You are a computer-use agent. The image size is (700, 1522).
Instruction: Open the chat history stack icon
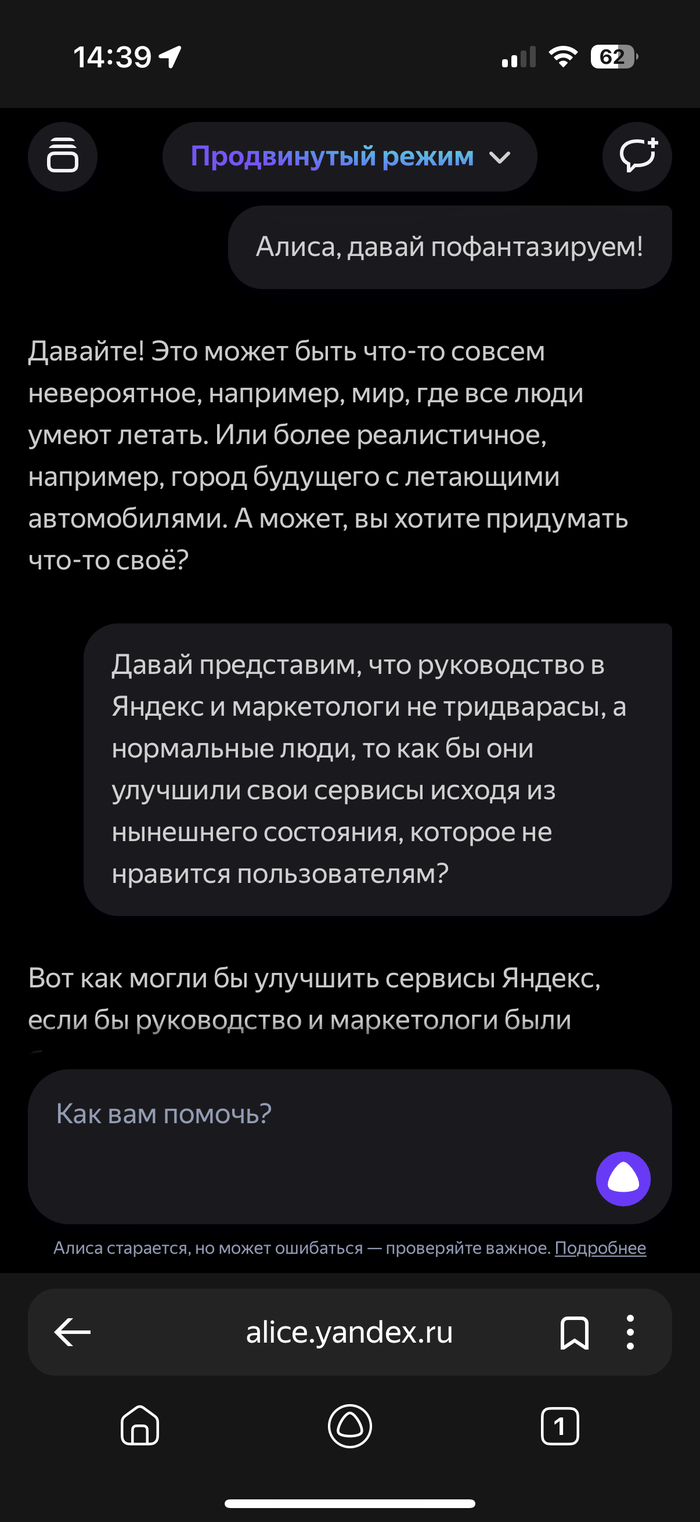[62, 157]
